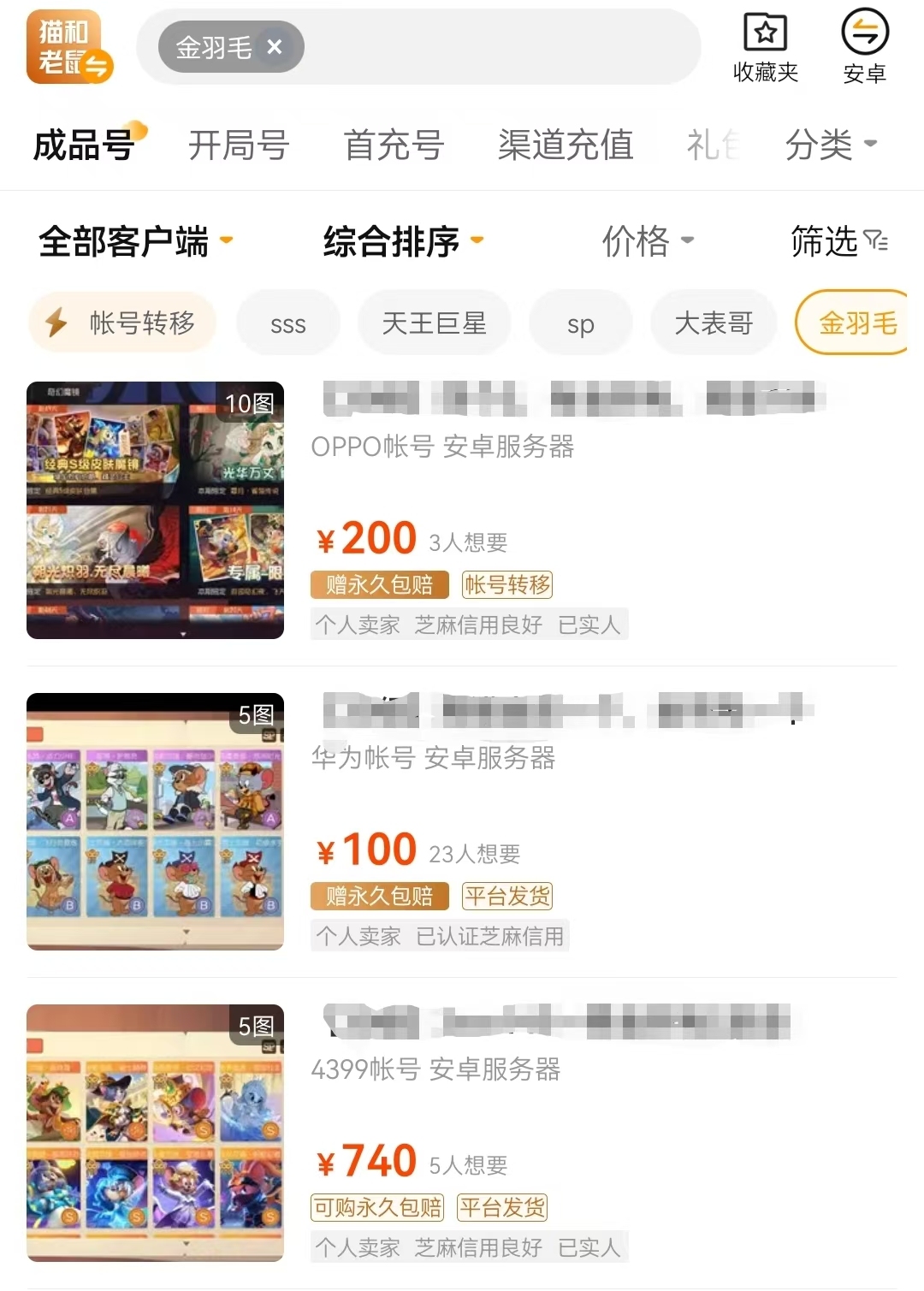Expand the 综合排序 sort dropdown
Screen dimensions: 924x1291
click(x=403, y=241)
